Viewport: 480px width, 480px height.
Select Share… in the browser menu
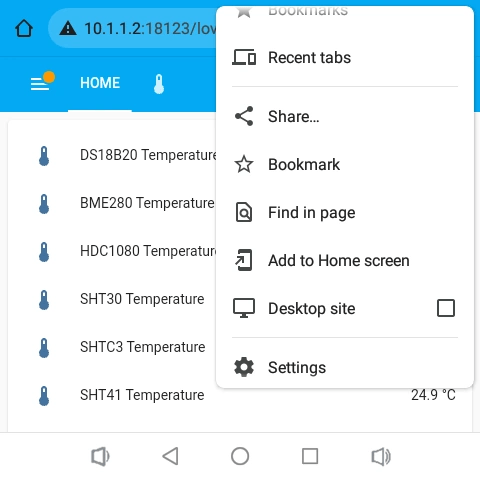[345, 116]
